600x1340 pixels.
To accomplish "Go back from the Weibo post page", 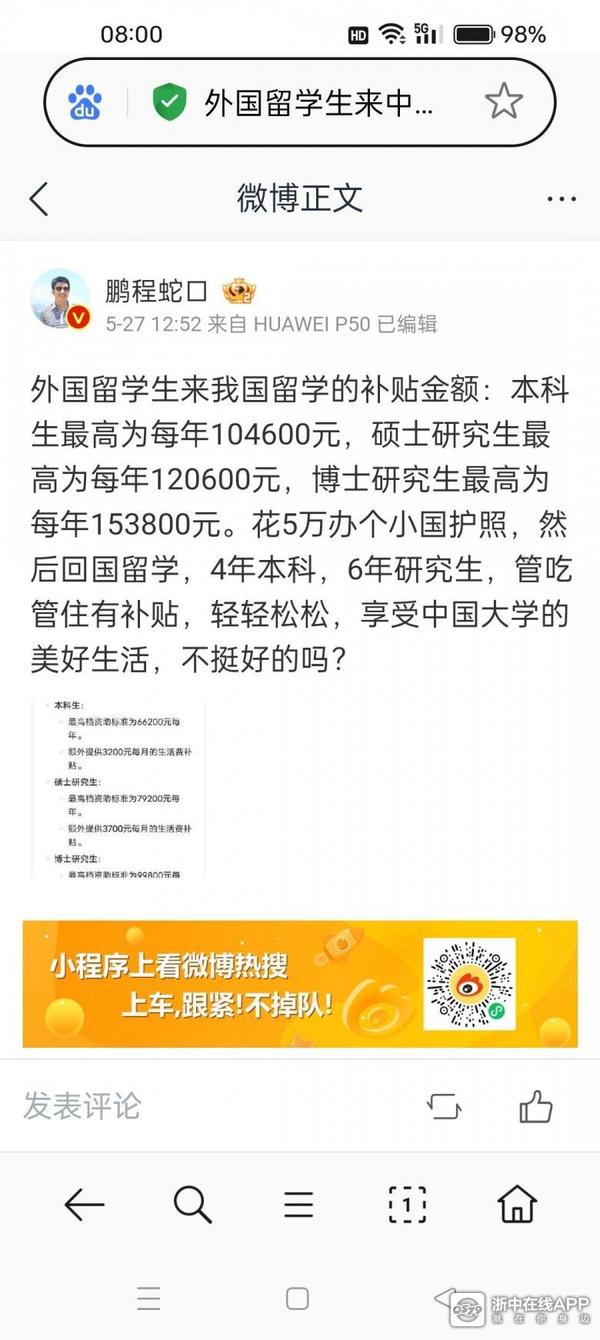I will (39, 199).
